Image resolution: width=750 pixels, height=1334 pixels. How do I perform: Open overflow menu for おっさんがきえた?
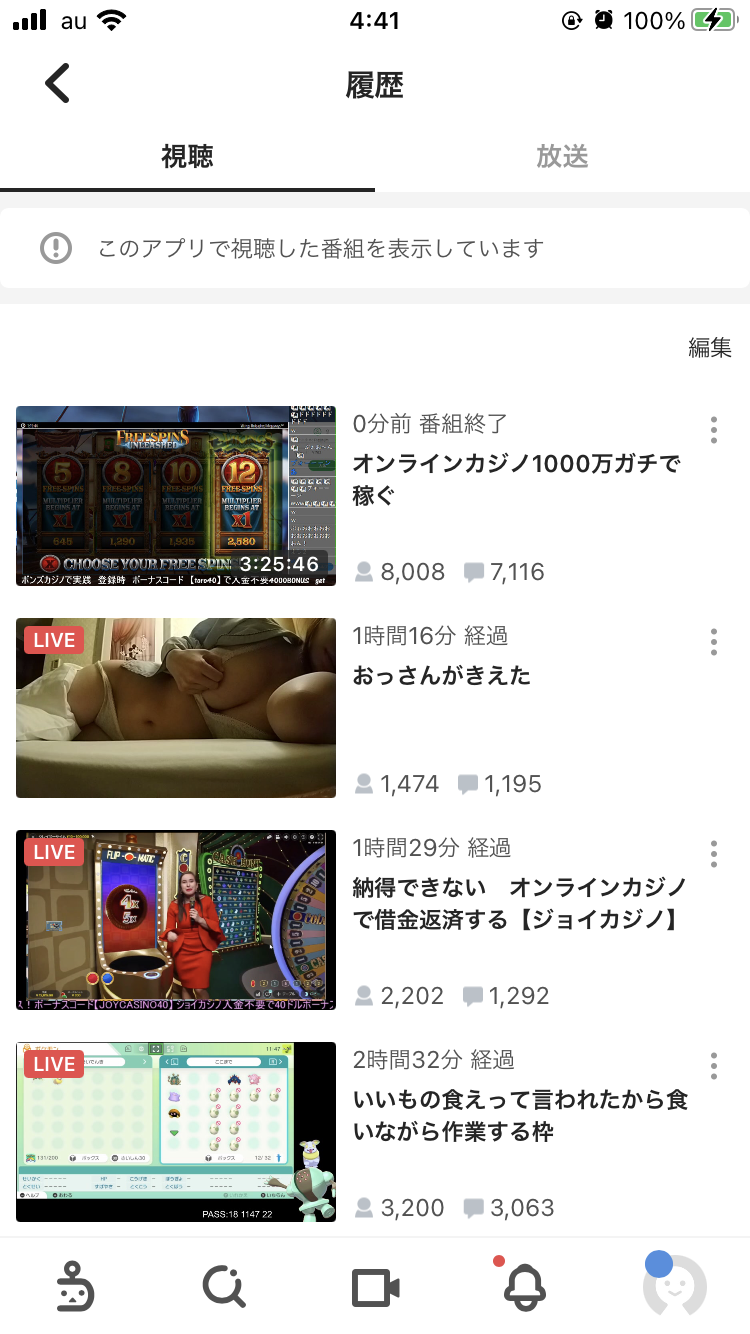(713, 642)
